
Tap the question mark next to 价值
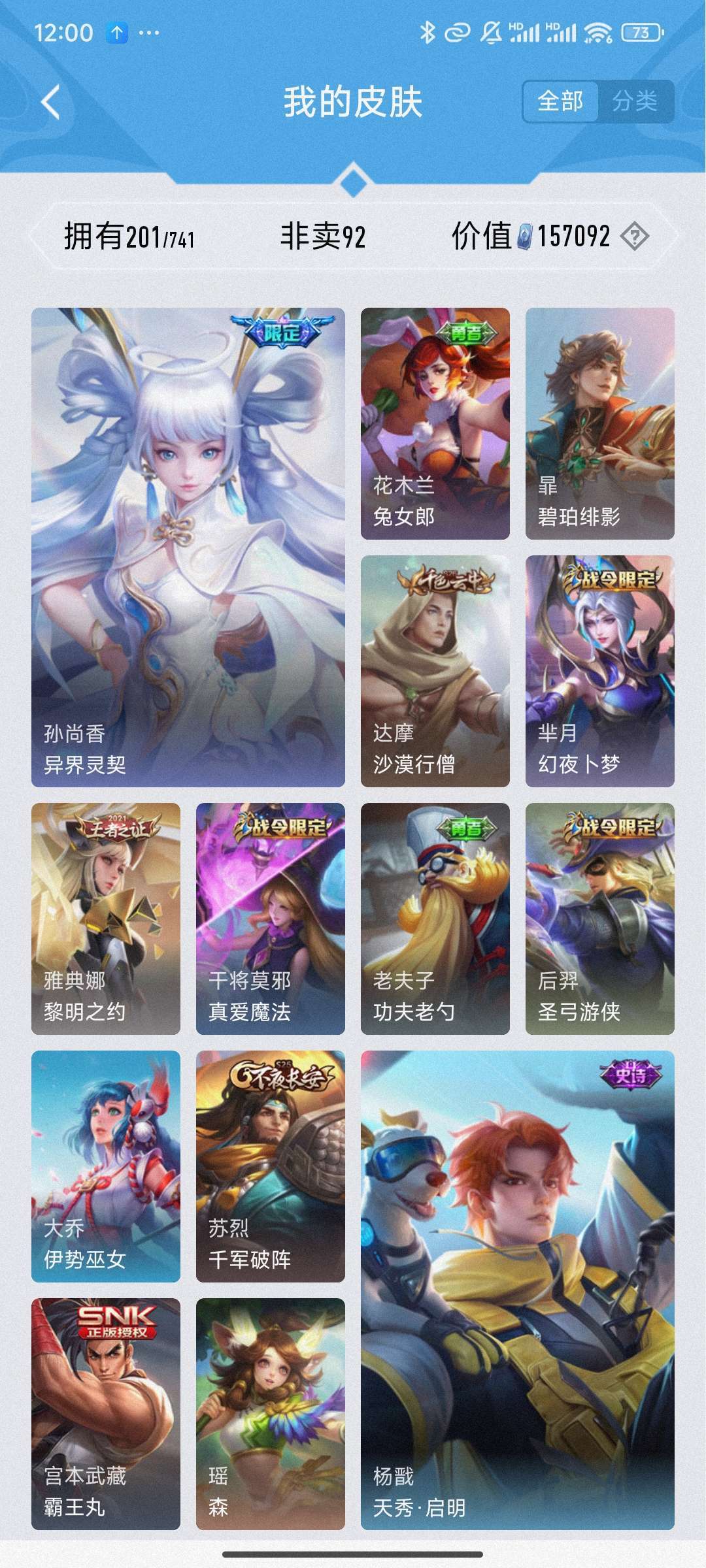tap(634, 236)
